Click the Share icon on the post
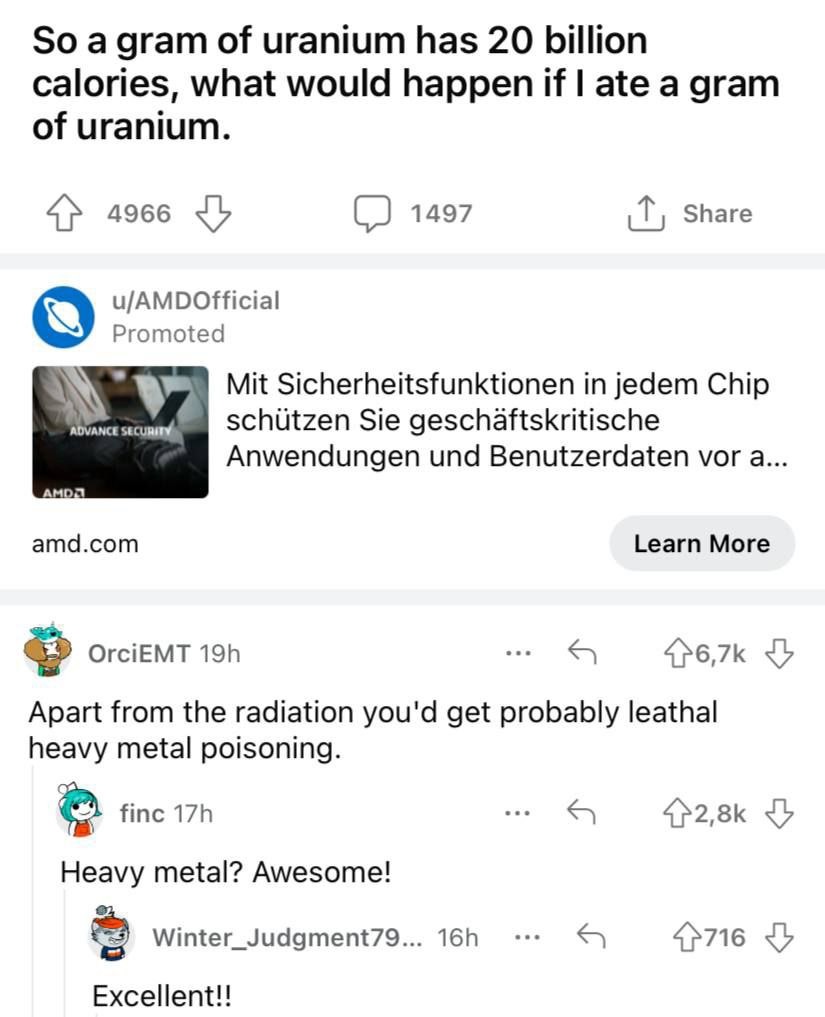This screenshot has width=825, height=1017. 646,212
